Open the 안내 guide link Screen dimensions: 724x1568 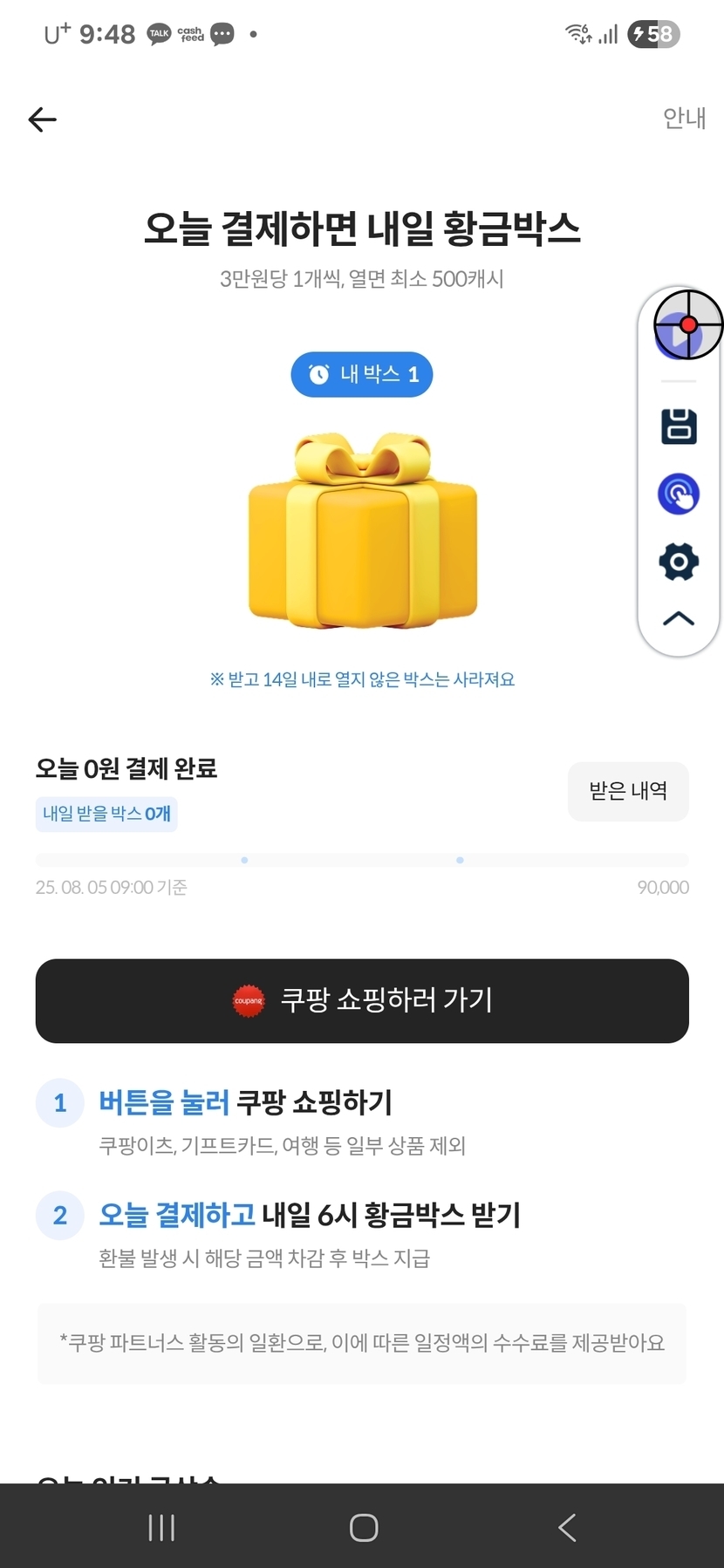point(684,118)
